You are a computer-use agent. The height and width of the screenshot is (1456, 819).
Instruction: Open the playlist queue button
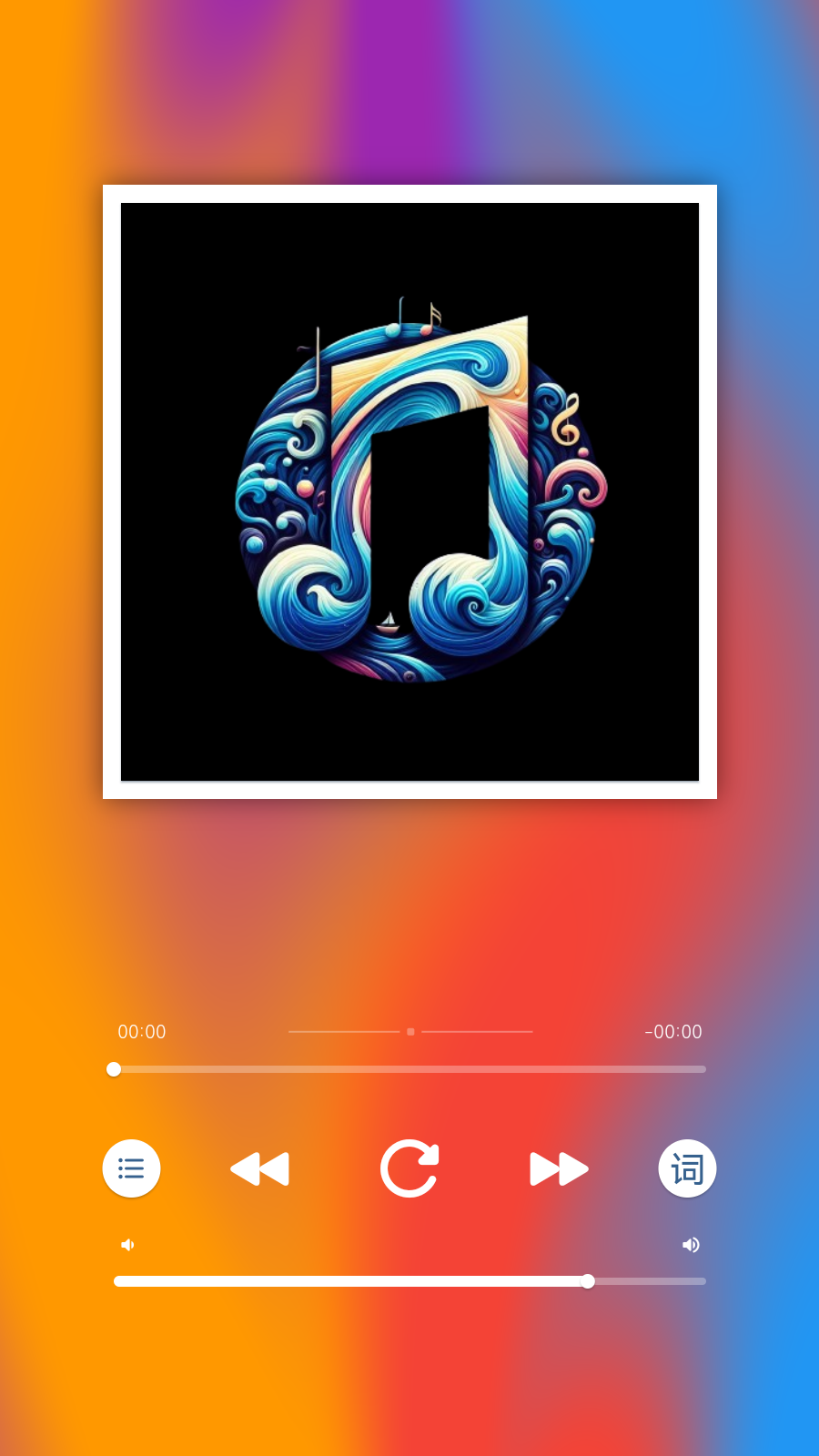131,1168
